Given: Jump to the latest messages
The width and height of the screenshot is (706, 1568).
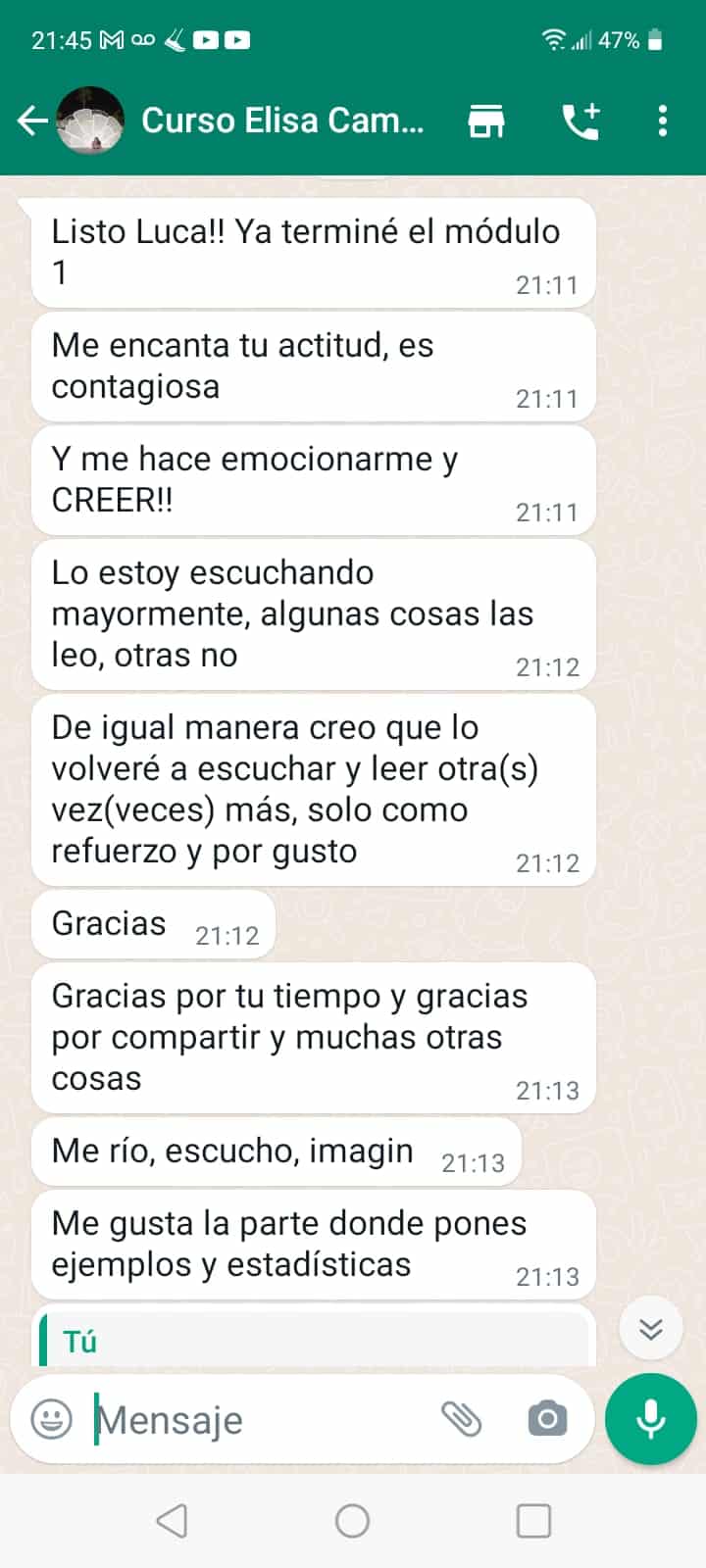Looking at the screenshot, I should (x=650, y=1329).
